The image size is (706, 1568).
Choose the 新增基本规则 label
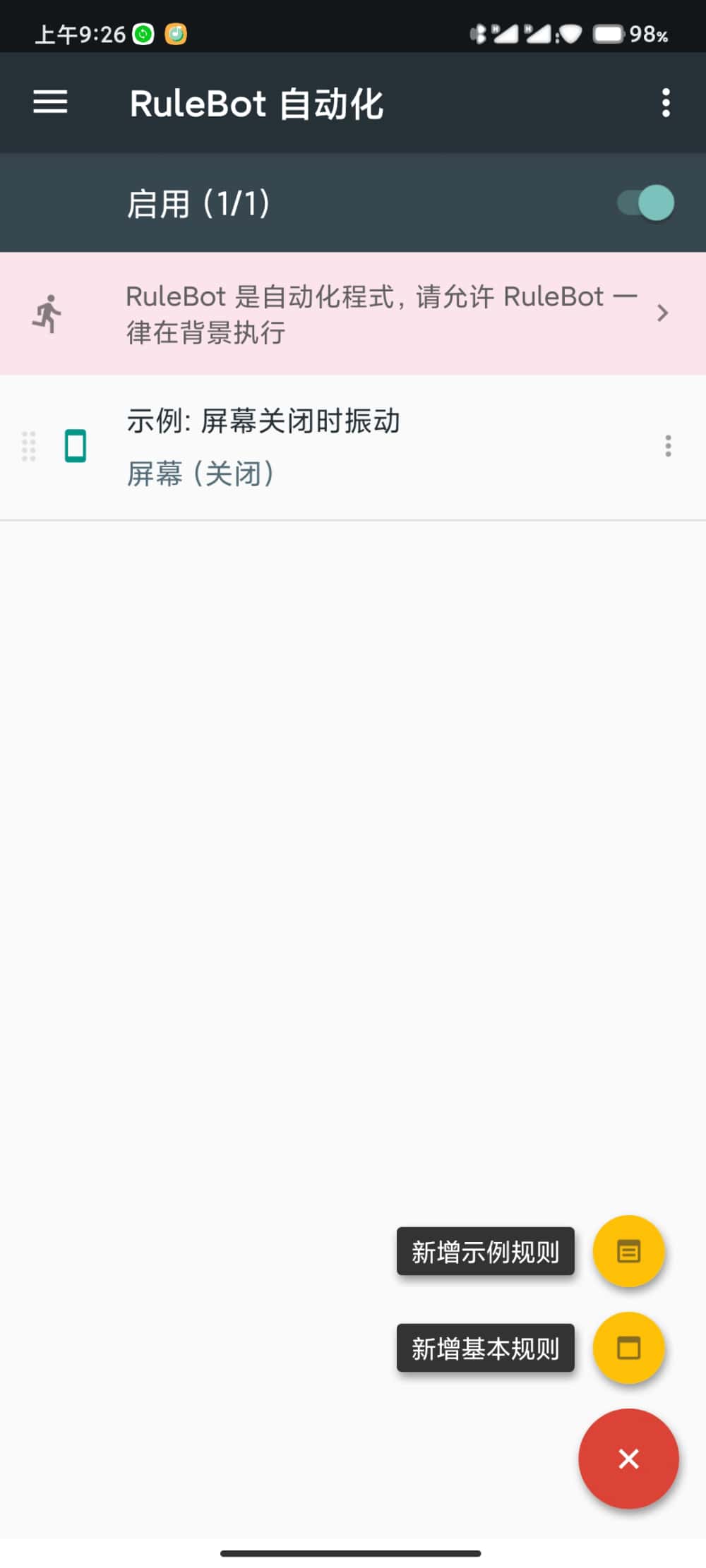pyautogui.click(x=486, y=1349)
